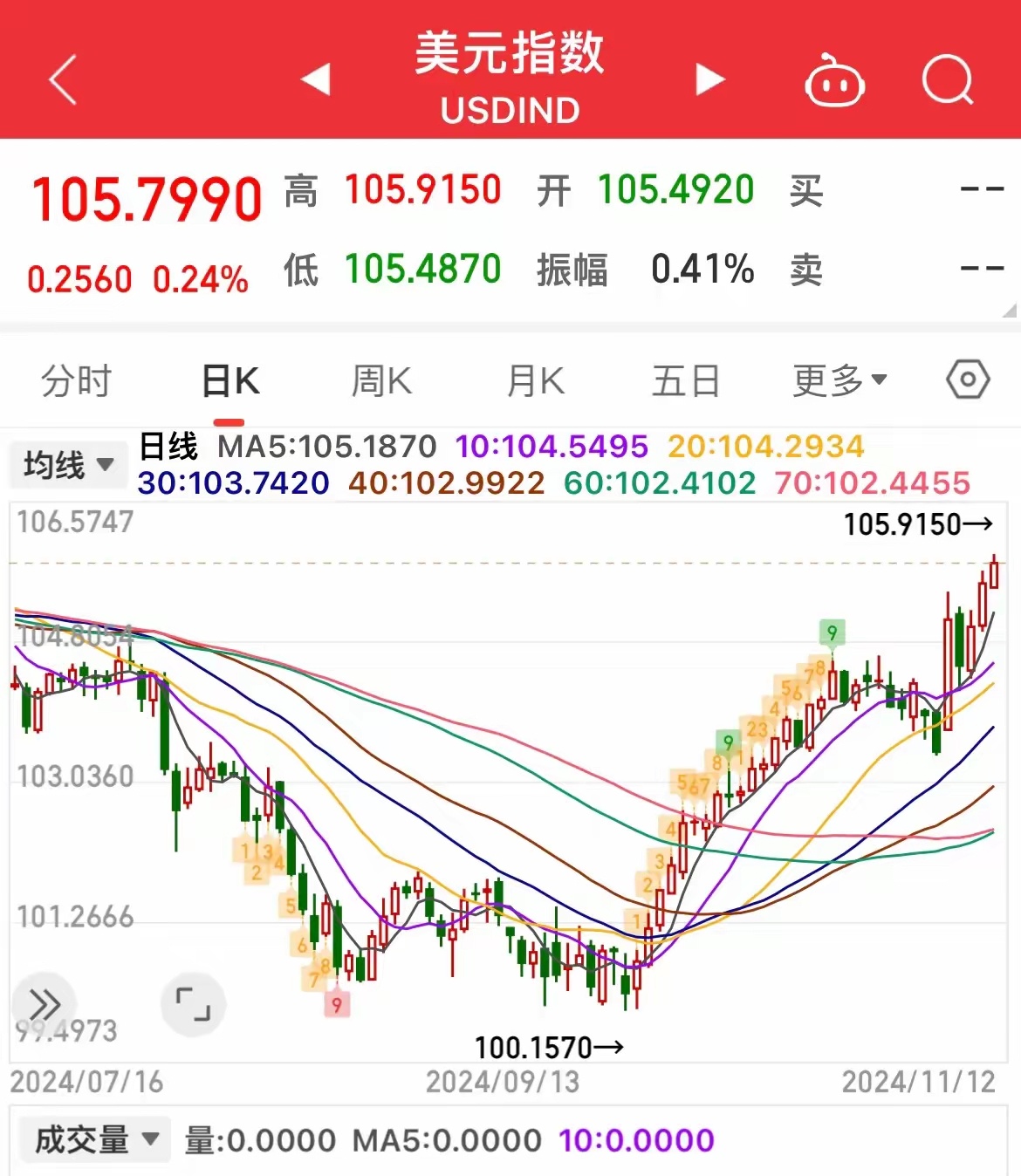The height and width of the screenshot is (1176, 1021).
Task: Switch to next instrument using right arrow
Action: pyautogui.click(x=709, y=79)
